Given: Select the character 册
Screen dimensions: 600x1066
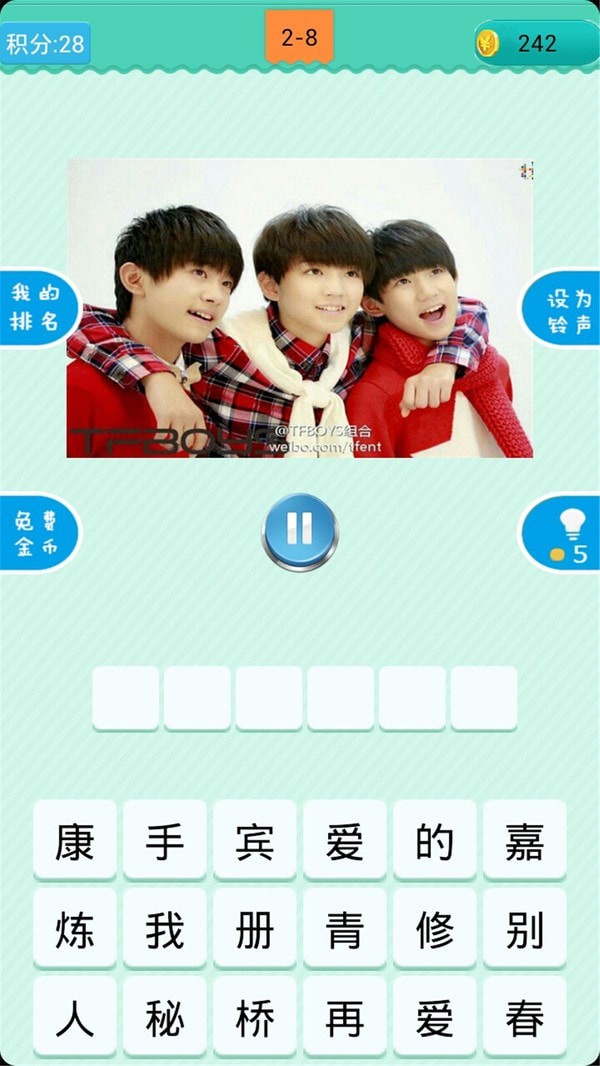Looking at the screenshot, I should pos(255,930).
